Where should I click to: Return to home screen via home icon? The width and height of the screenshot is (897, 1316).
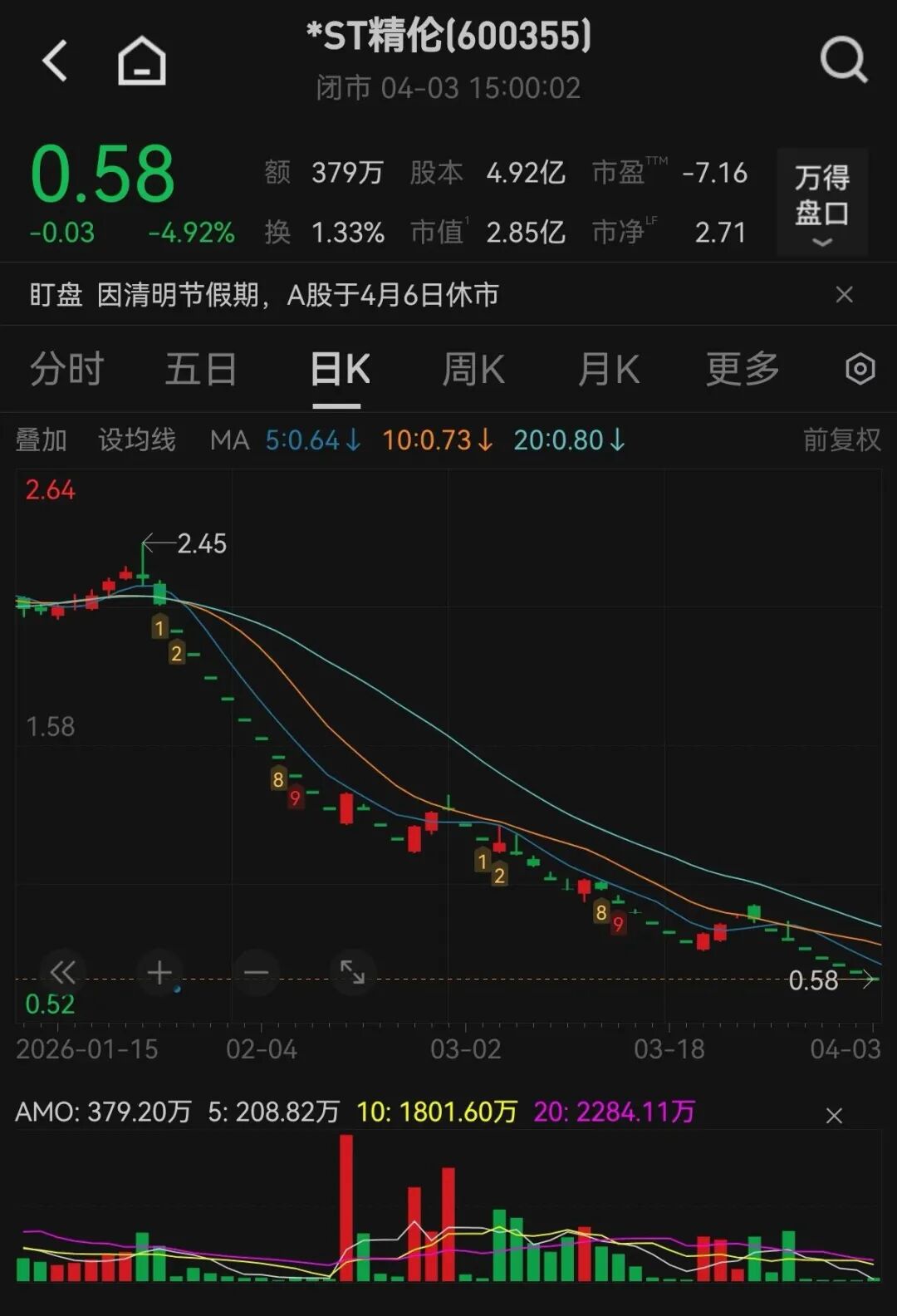coord(141,60)
